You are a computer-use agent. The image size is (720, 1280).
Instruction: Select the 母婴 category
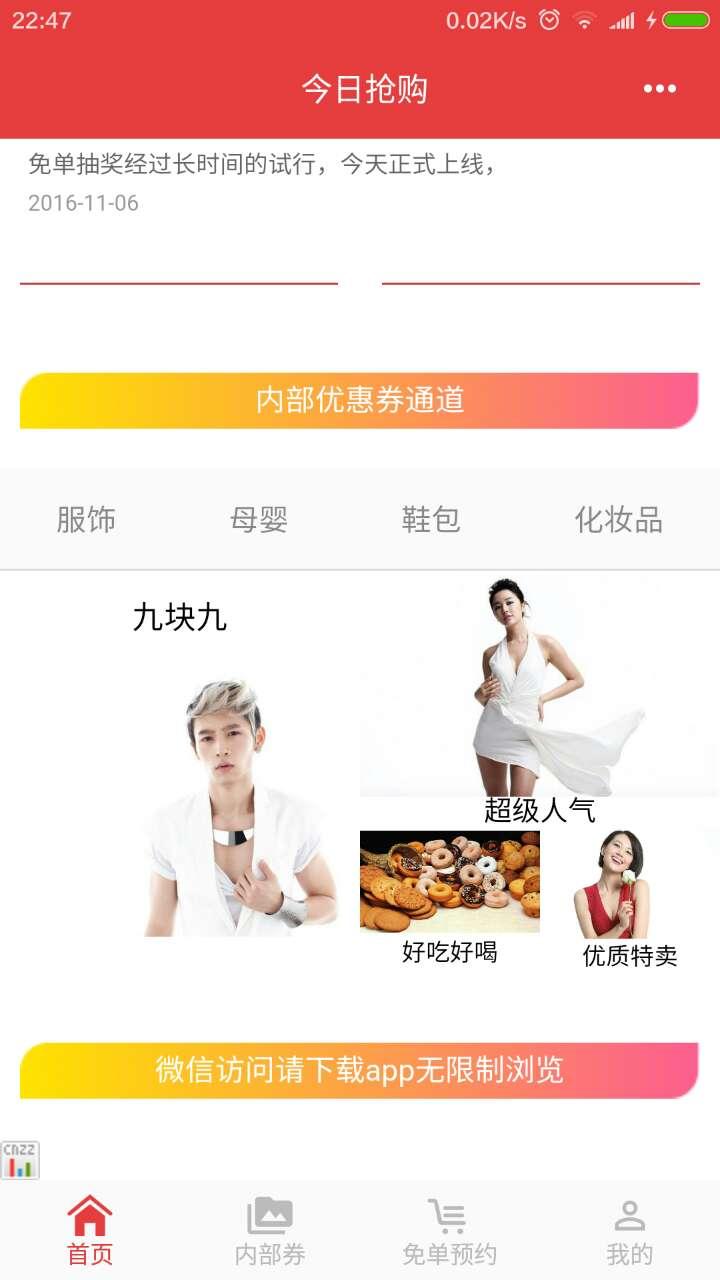coord(259,520)
